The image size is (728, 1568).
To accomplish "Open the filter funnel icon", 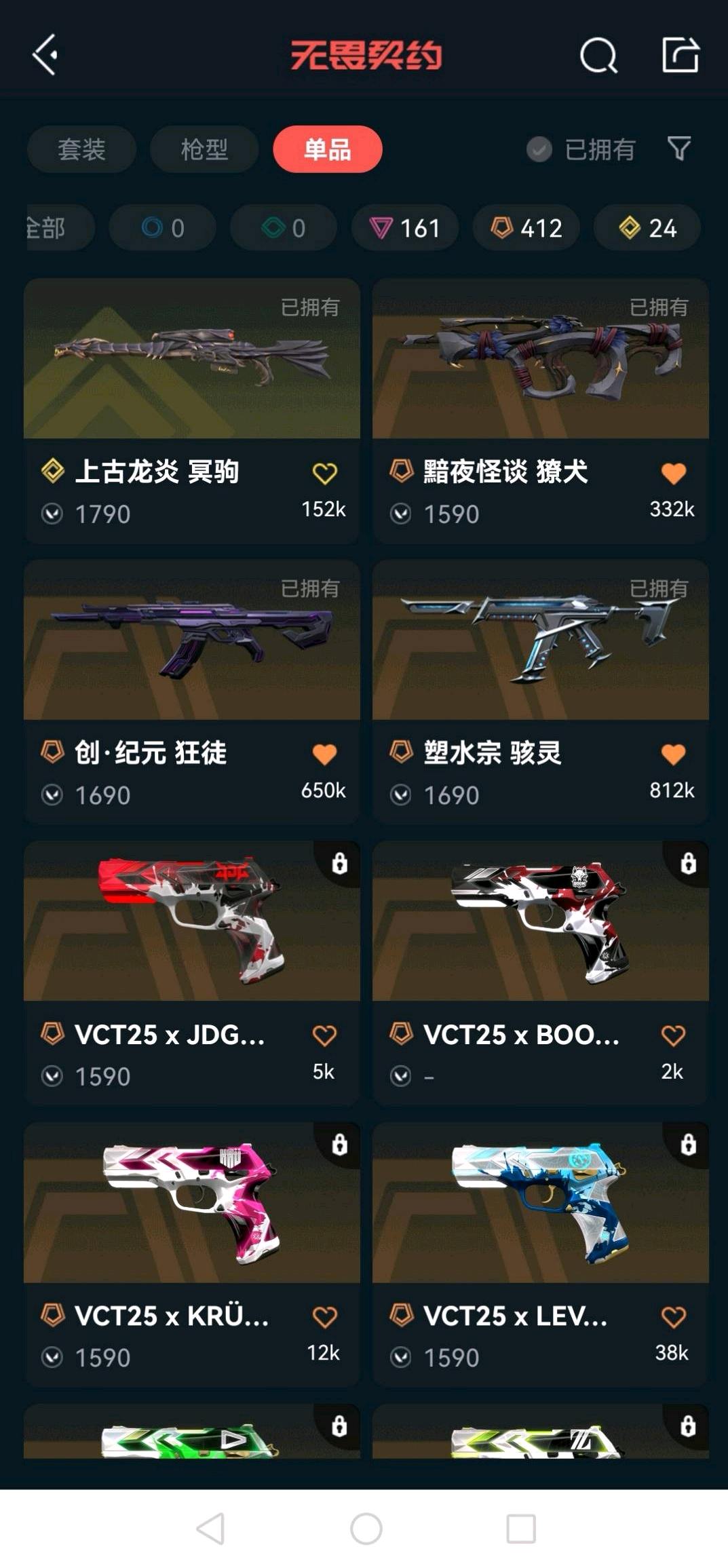I will (x=679, y=149).
